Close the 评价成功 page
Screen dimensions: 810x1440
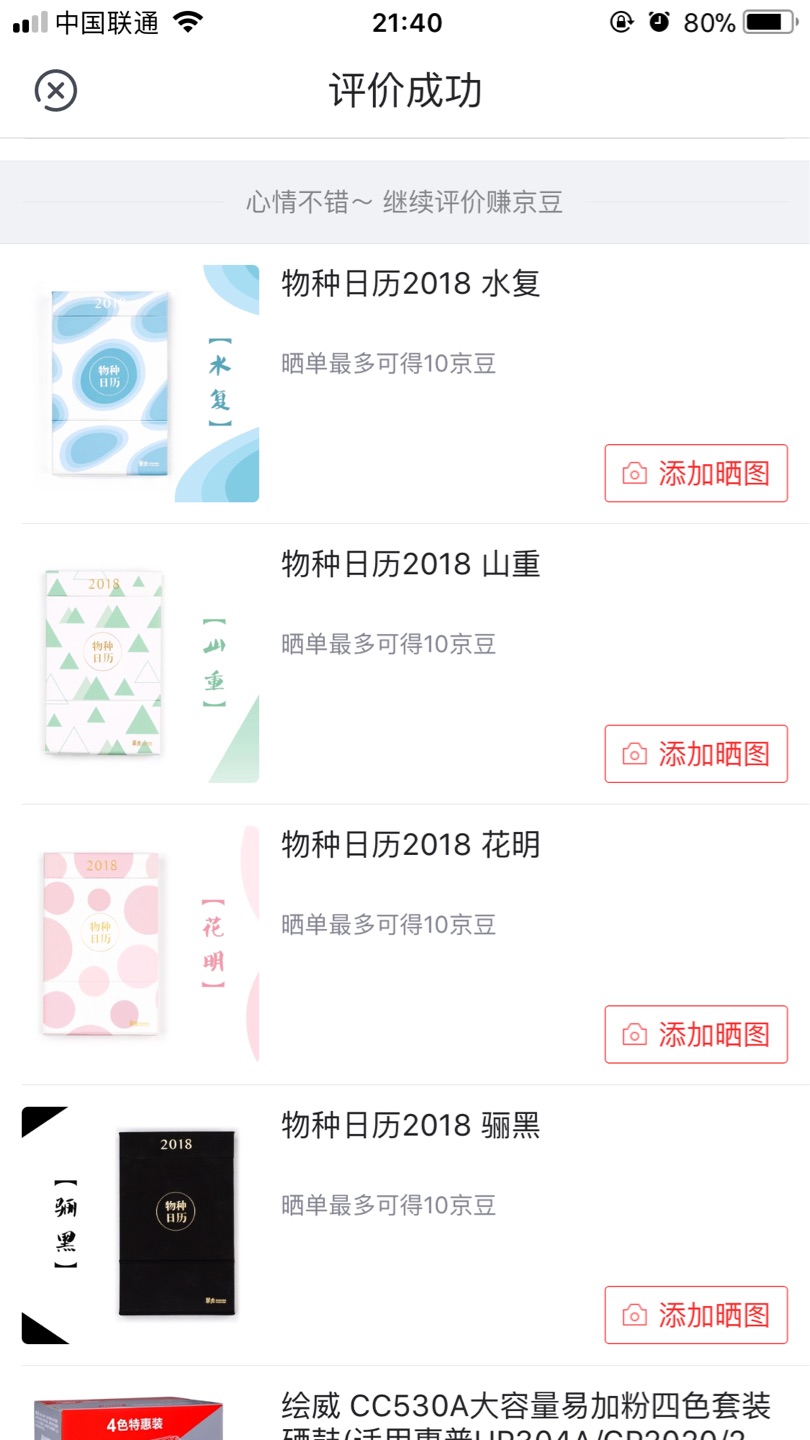56,91
